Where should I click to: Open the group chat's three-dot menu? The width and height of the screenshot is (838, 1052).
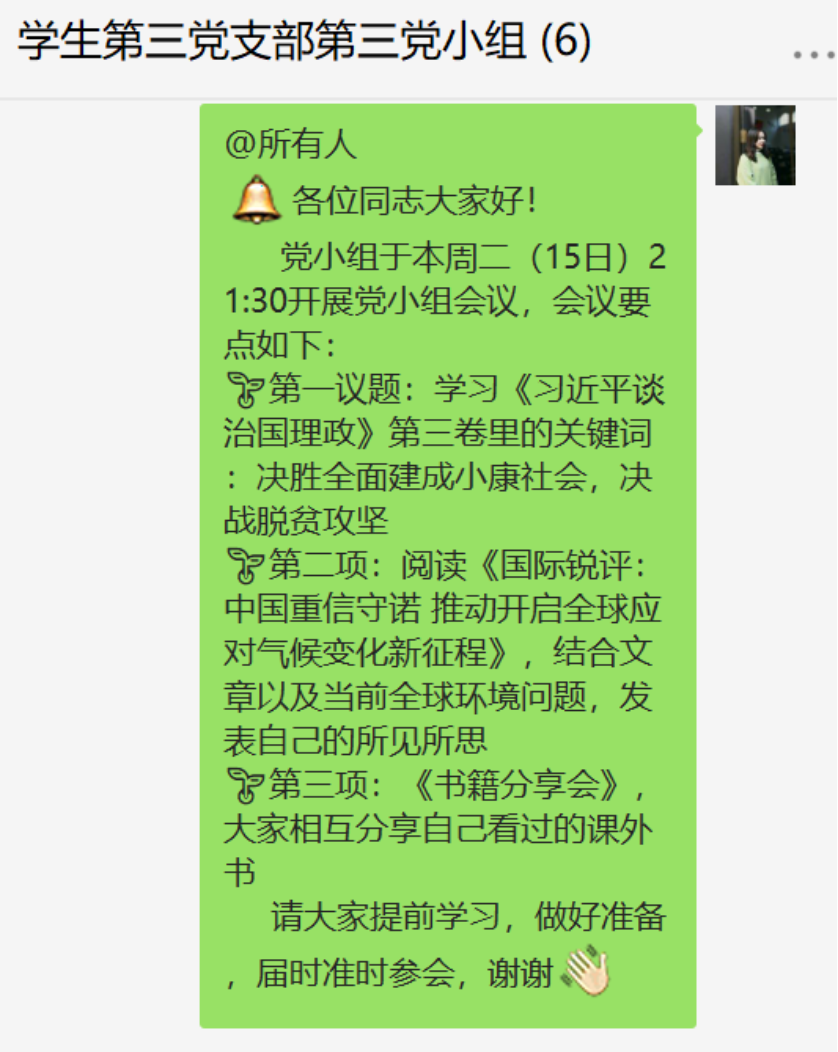tap(814, 55)
